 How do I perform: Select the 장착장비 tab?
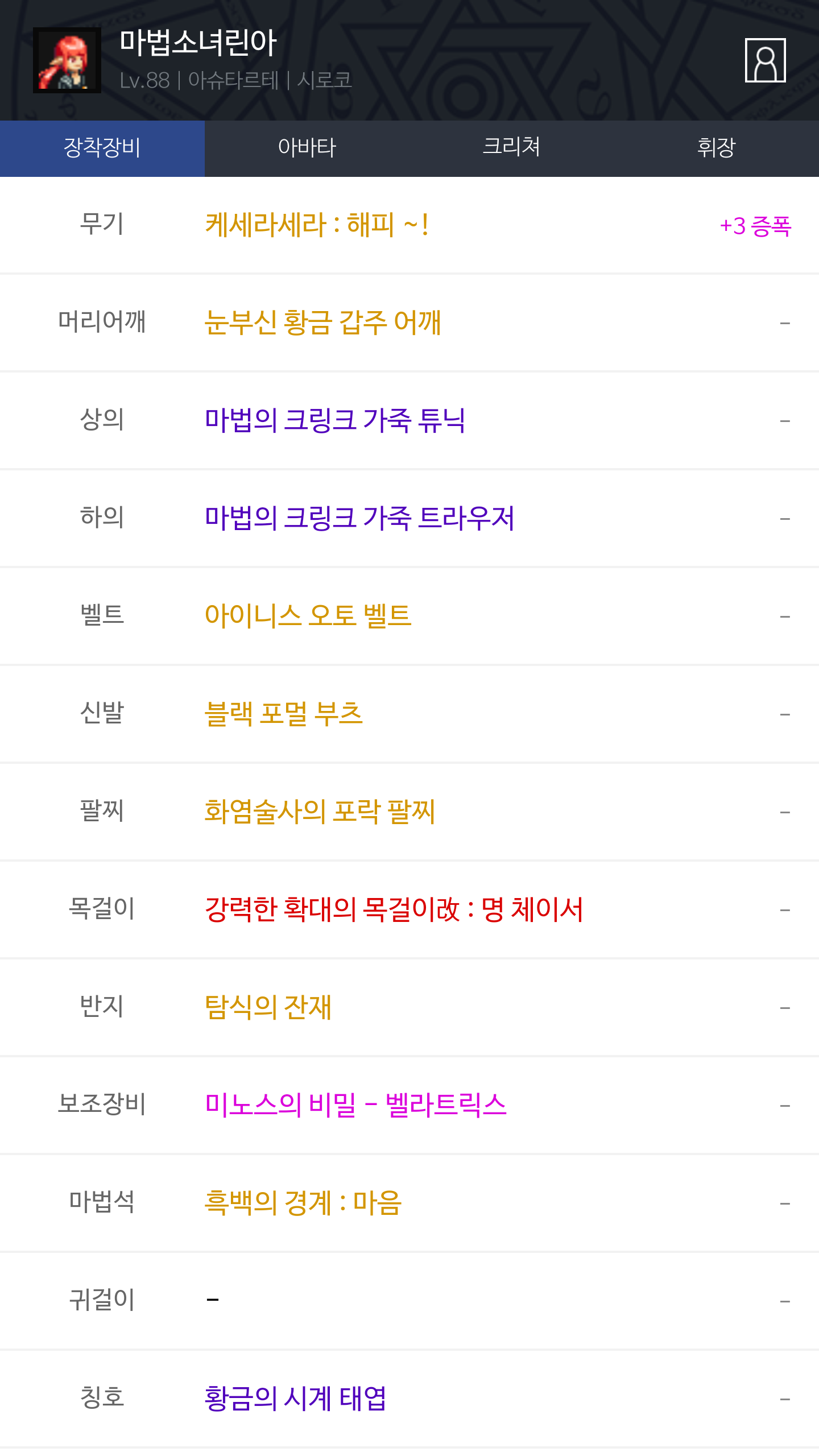point(102,148)
